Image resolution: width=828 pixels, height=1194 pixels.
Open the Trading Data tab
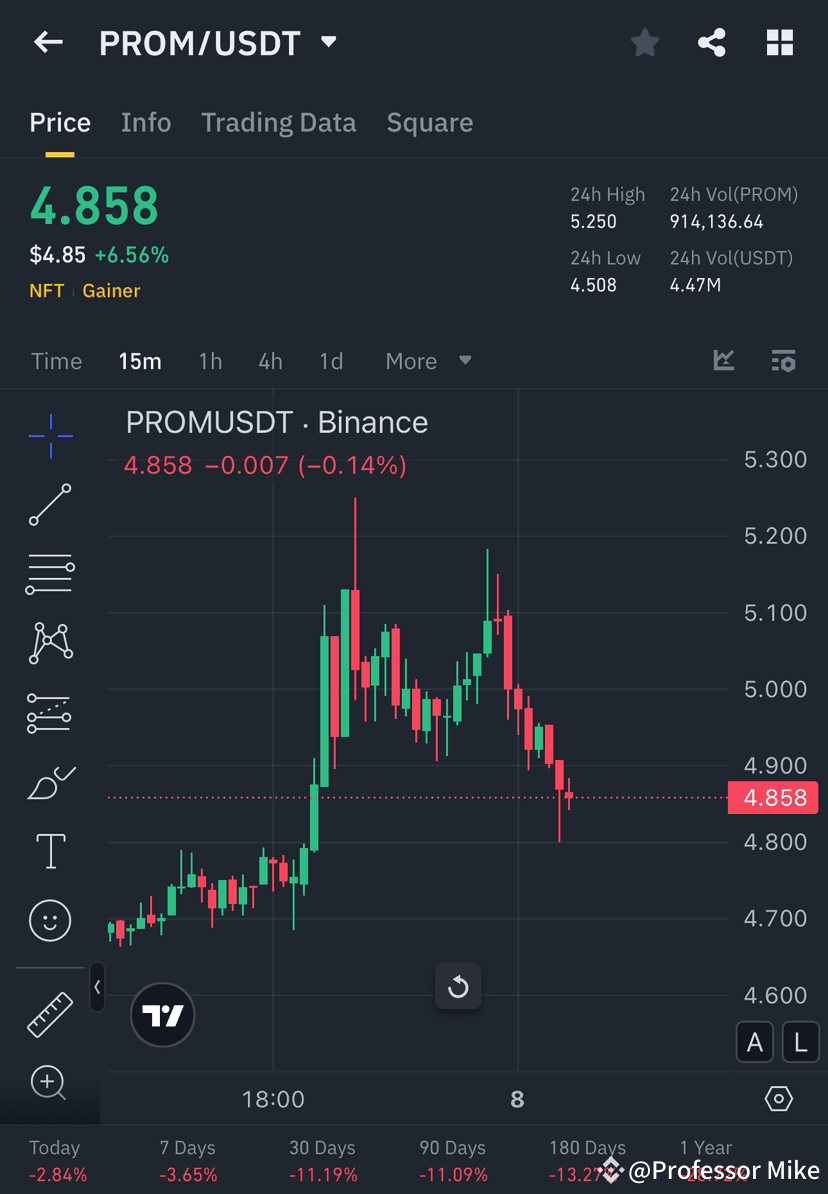279,122
